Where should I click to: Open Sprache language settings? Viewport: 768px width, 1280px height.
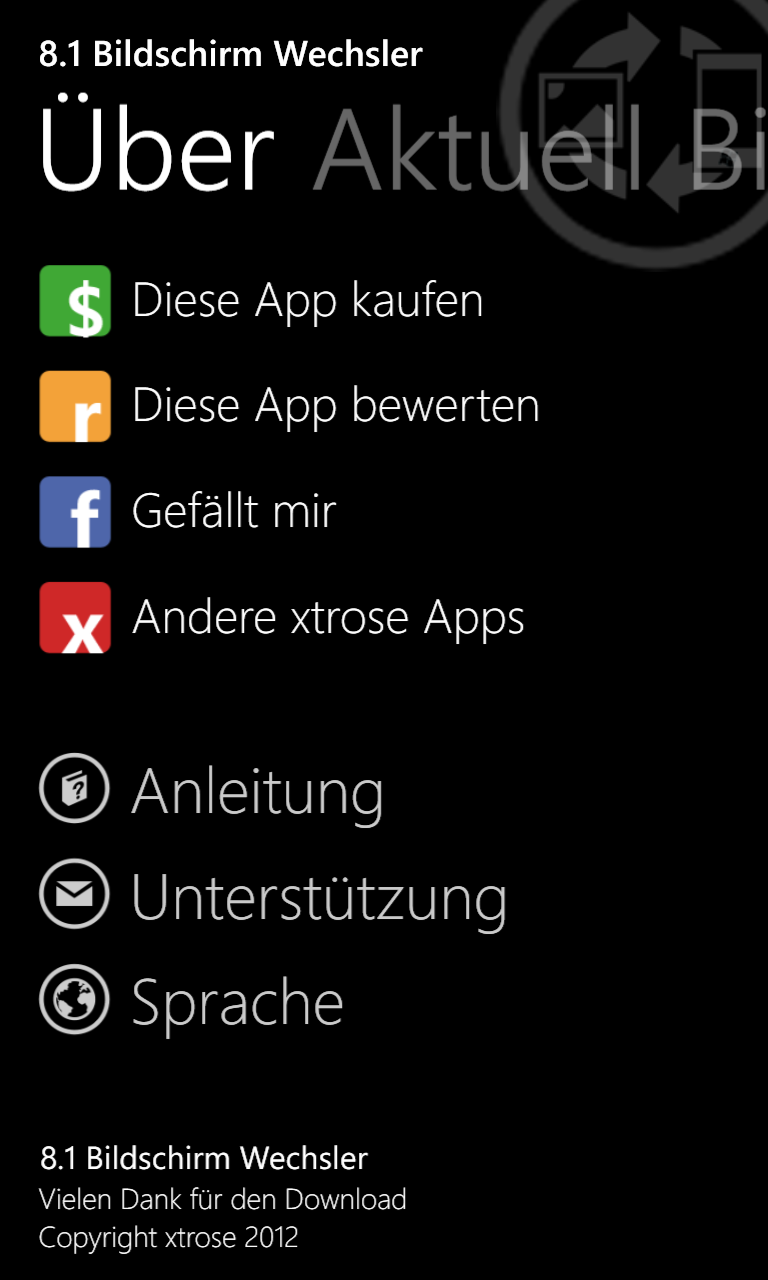[x=191, y=1001]
